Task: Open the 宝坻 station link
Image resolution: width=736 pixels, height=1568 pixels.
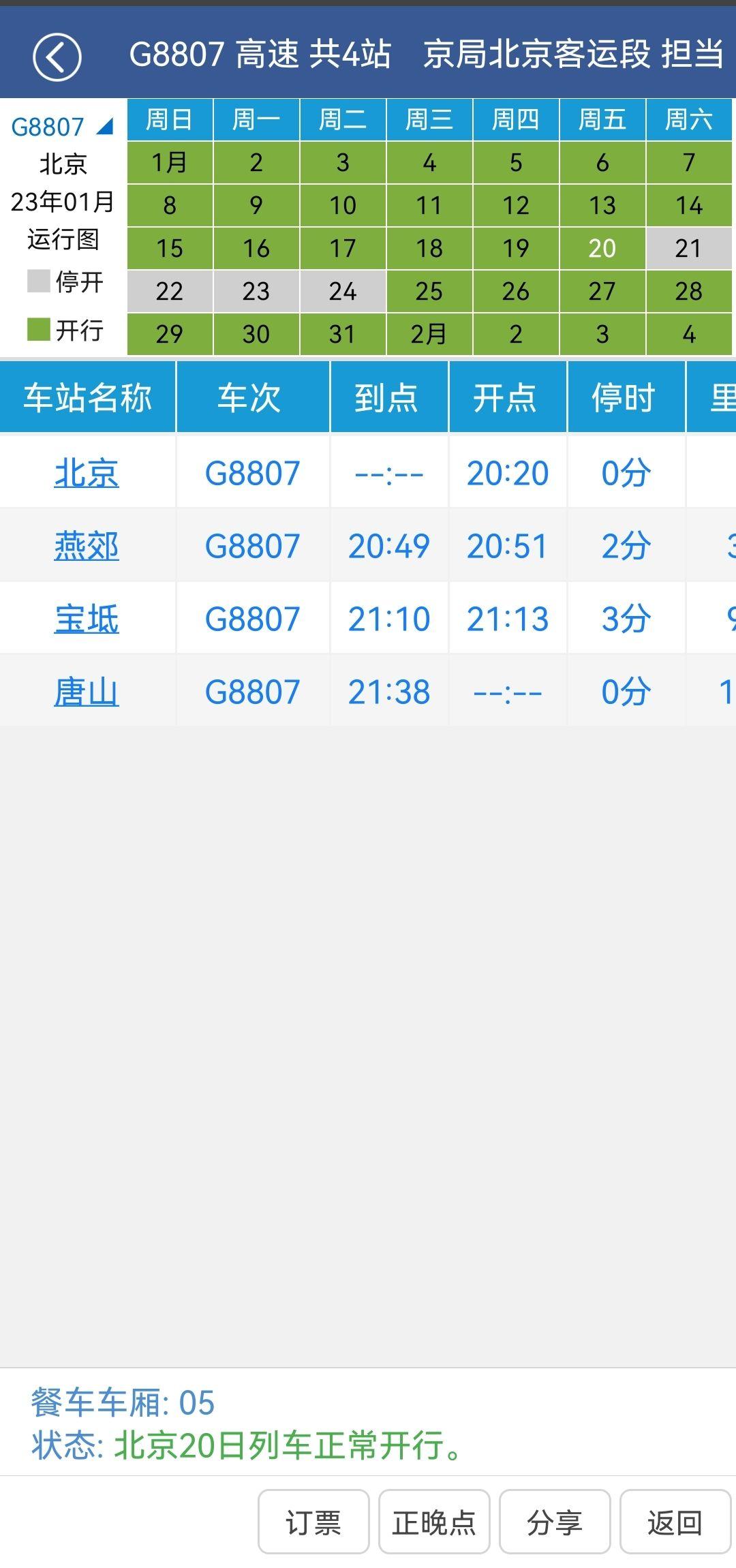Action: (x=87, y=619)
